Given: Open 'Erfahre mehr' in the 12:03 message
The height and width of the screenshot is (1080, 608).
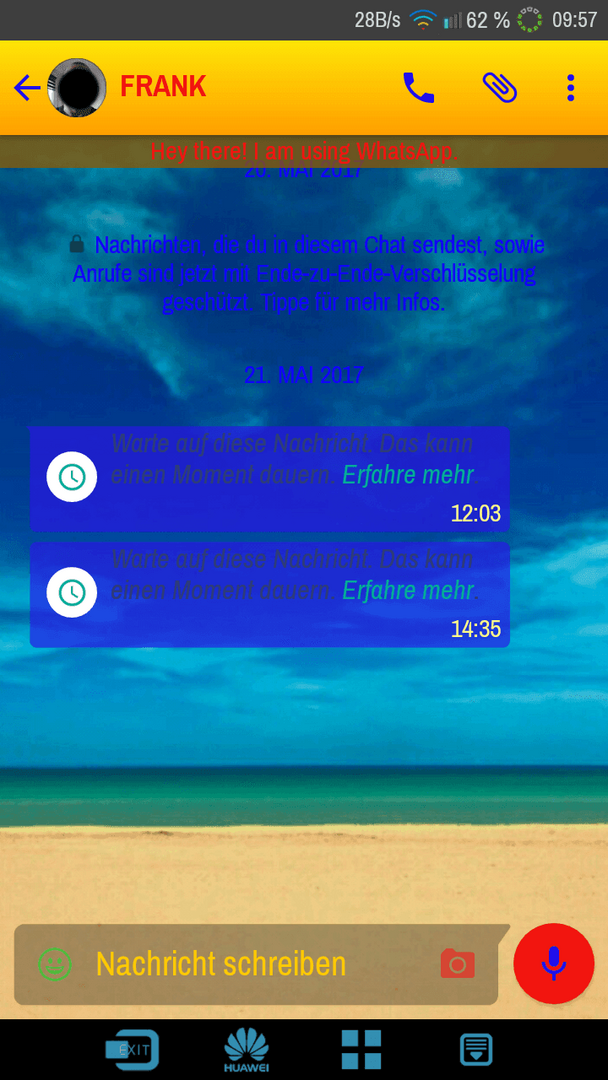Looking at the screenshot, I should point(407,475).
